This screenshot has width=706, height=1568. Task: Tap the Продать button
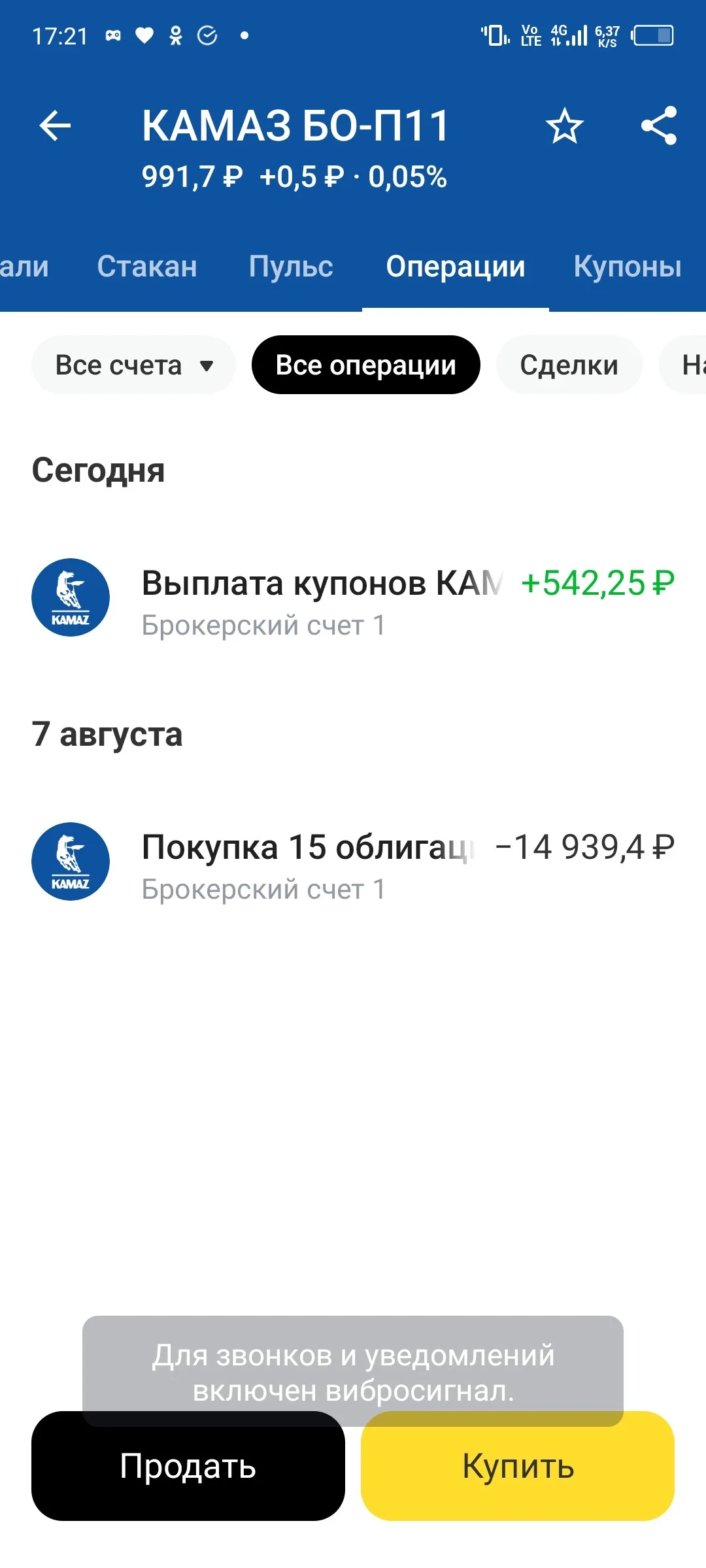pyautogui.click(x=188, y=1465)
